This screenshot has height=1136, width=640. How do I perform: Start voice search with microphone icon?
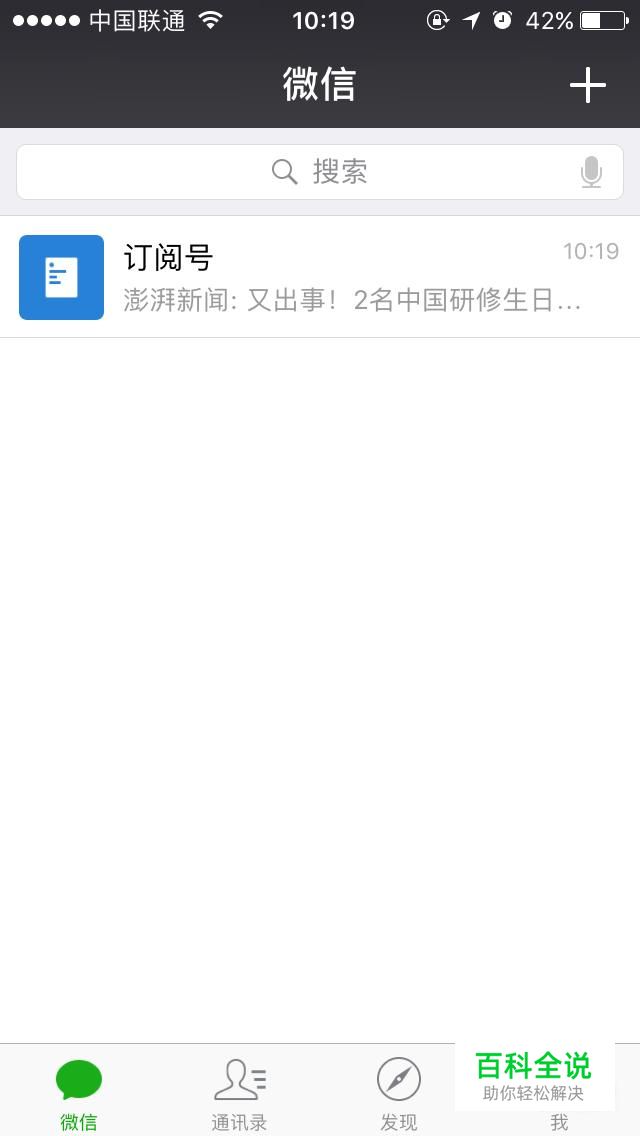pyautogui.click(x=591, y=173)
